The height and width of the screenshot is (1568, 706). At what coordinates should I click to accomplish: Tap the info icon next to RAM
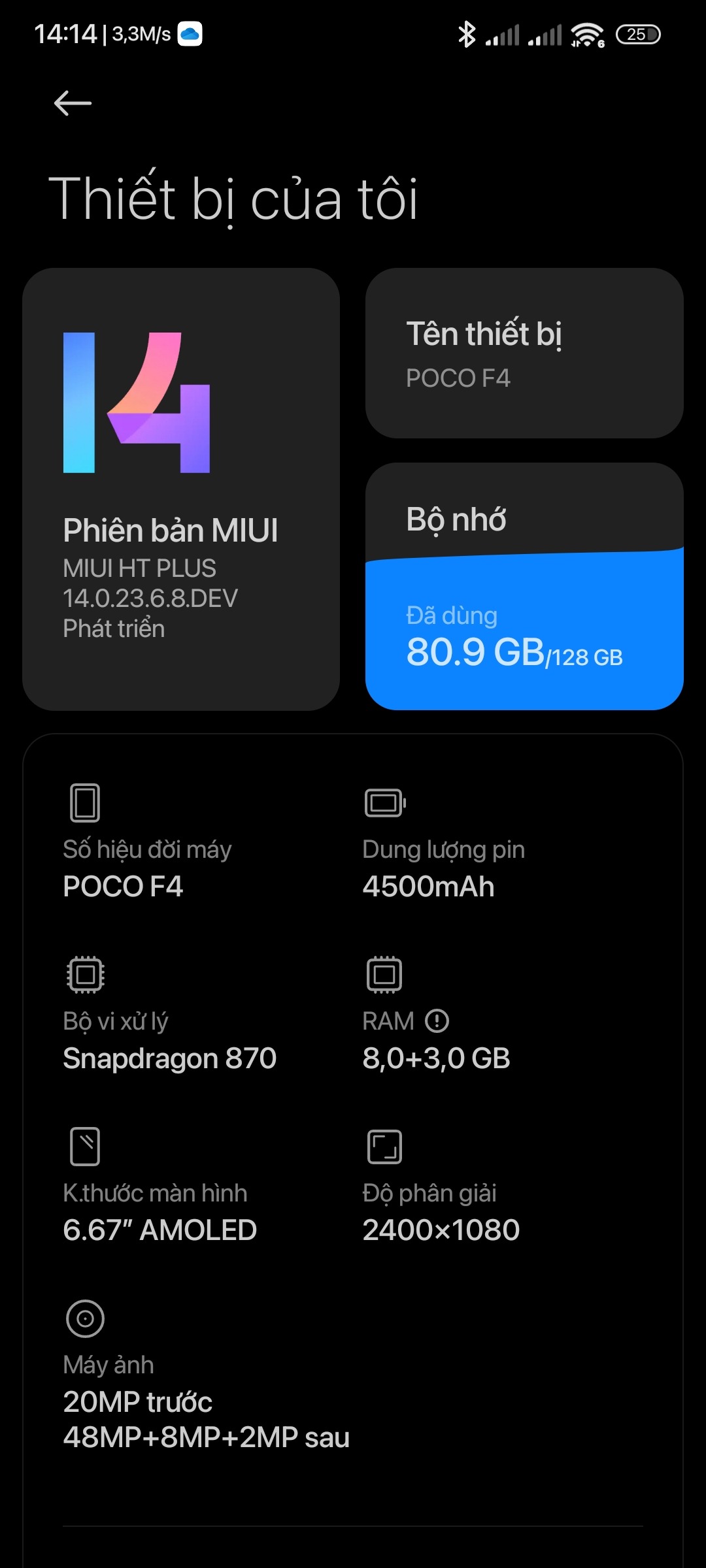pyautogui.click(x=437, y=1021)
